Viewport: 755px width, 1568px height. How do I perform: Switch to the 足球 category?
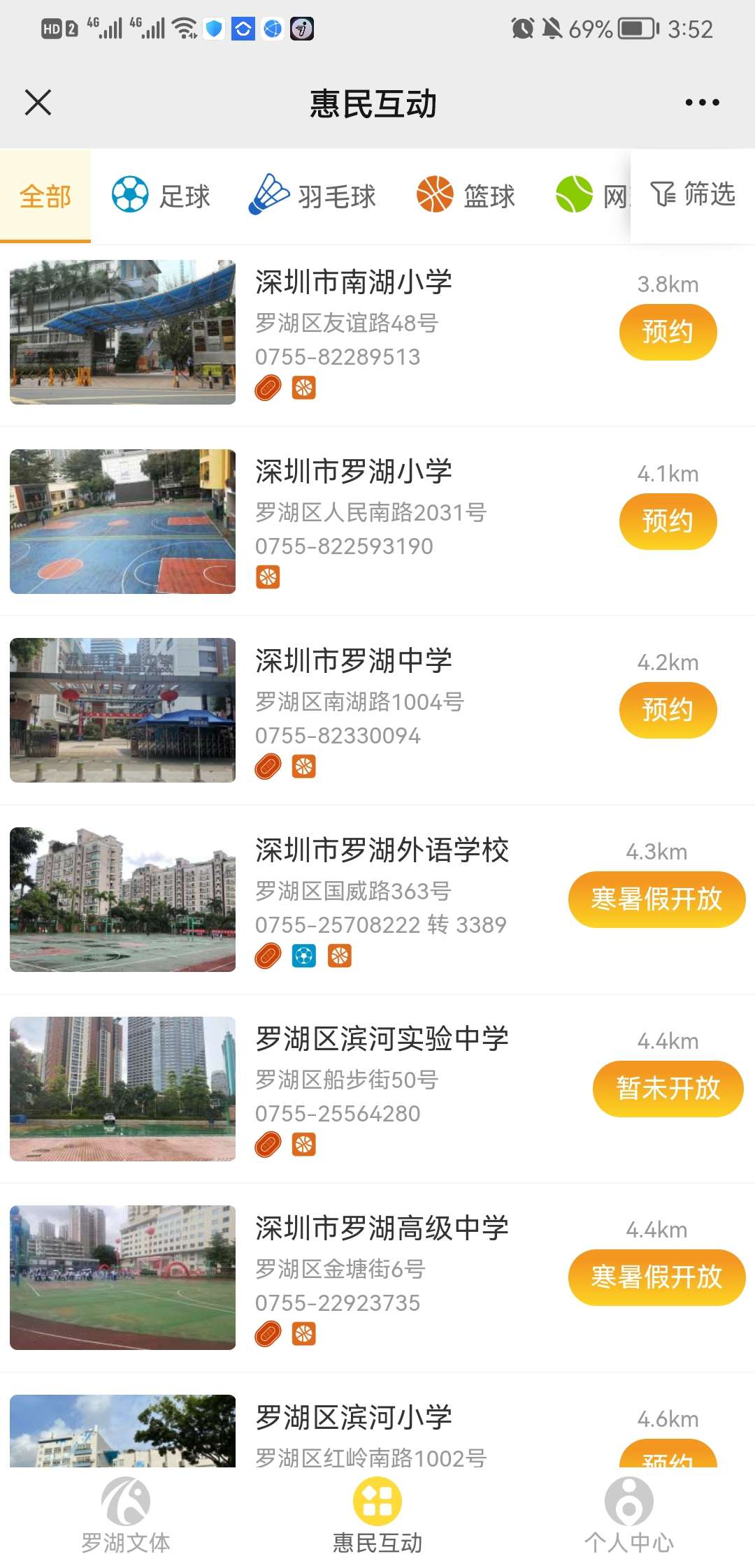point(161,196)
